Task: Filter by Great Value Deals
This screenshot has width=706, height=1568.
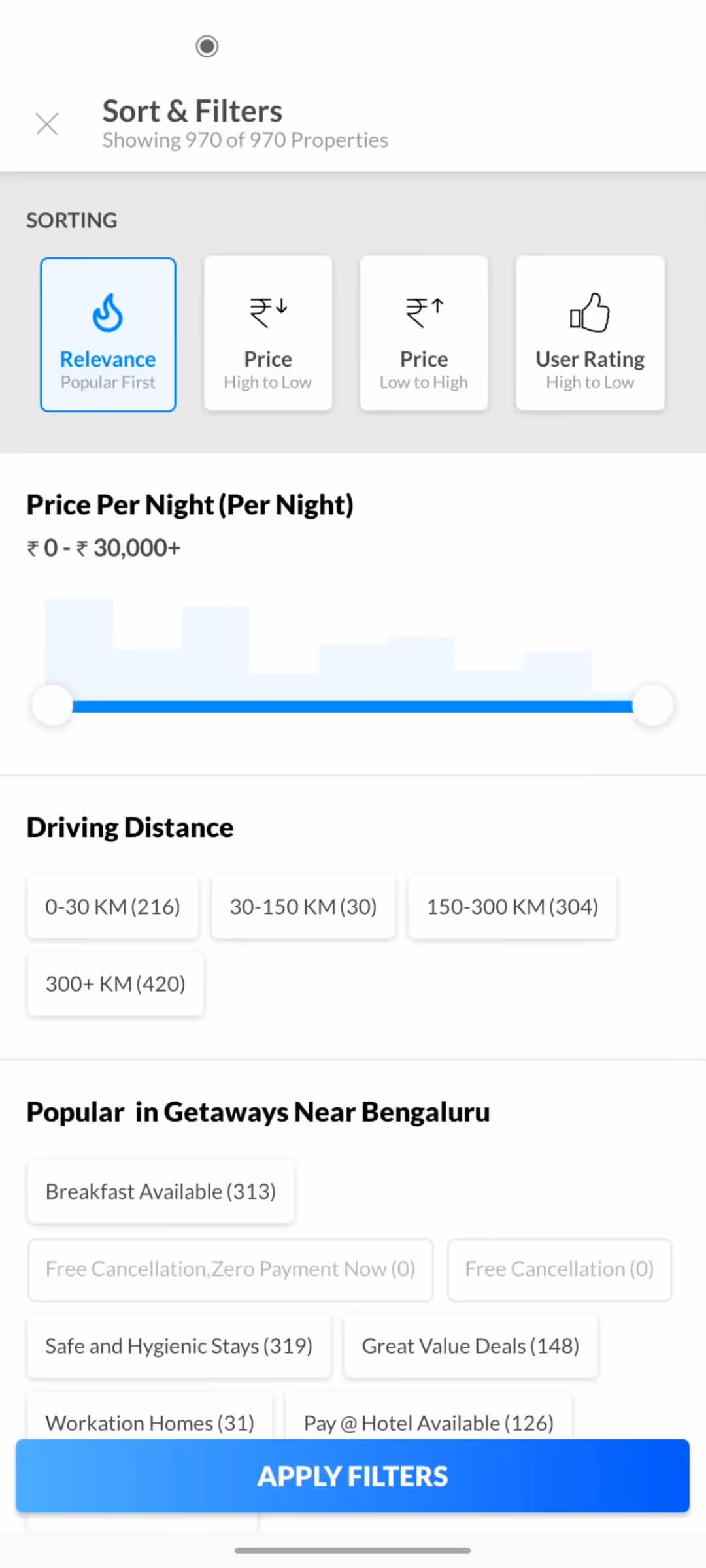Action: point(471,1346)
